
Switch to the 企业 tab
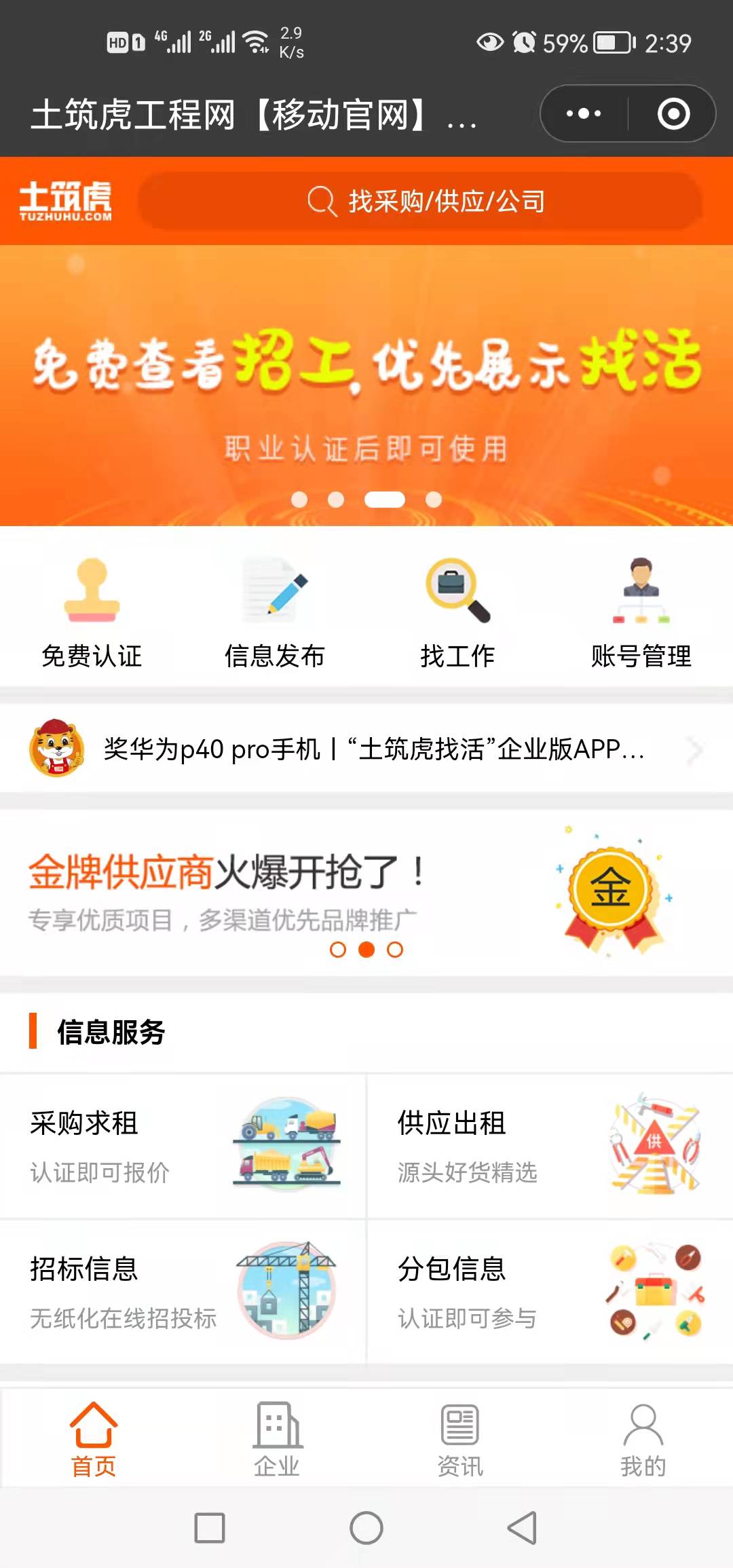coord(276,1439)
